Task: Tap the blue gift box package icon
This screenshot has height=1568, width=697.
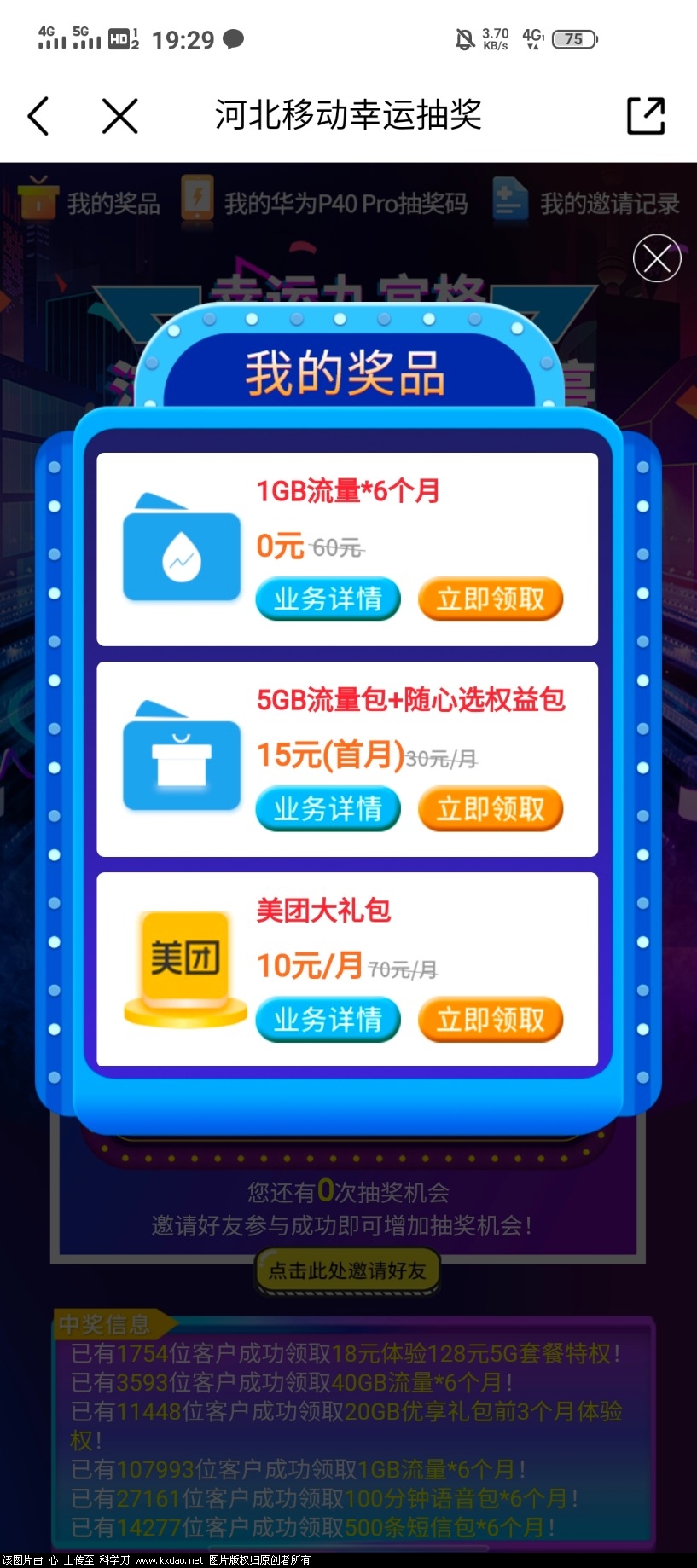Action: click(x=181, y=765)
